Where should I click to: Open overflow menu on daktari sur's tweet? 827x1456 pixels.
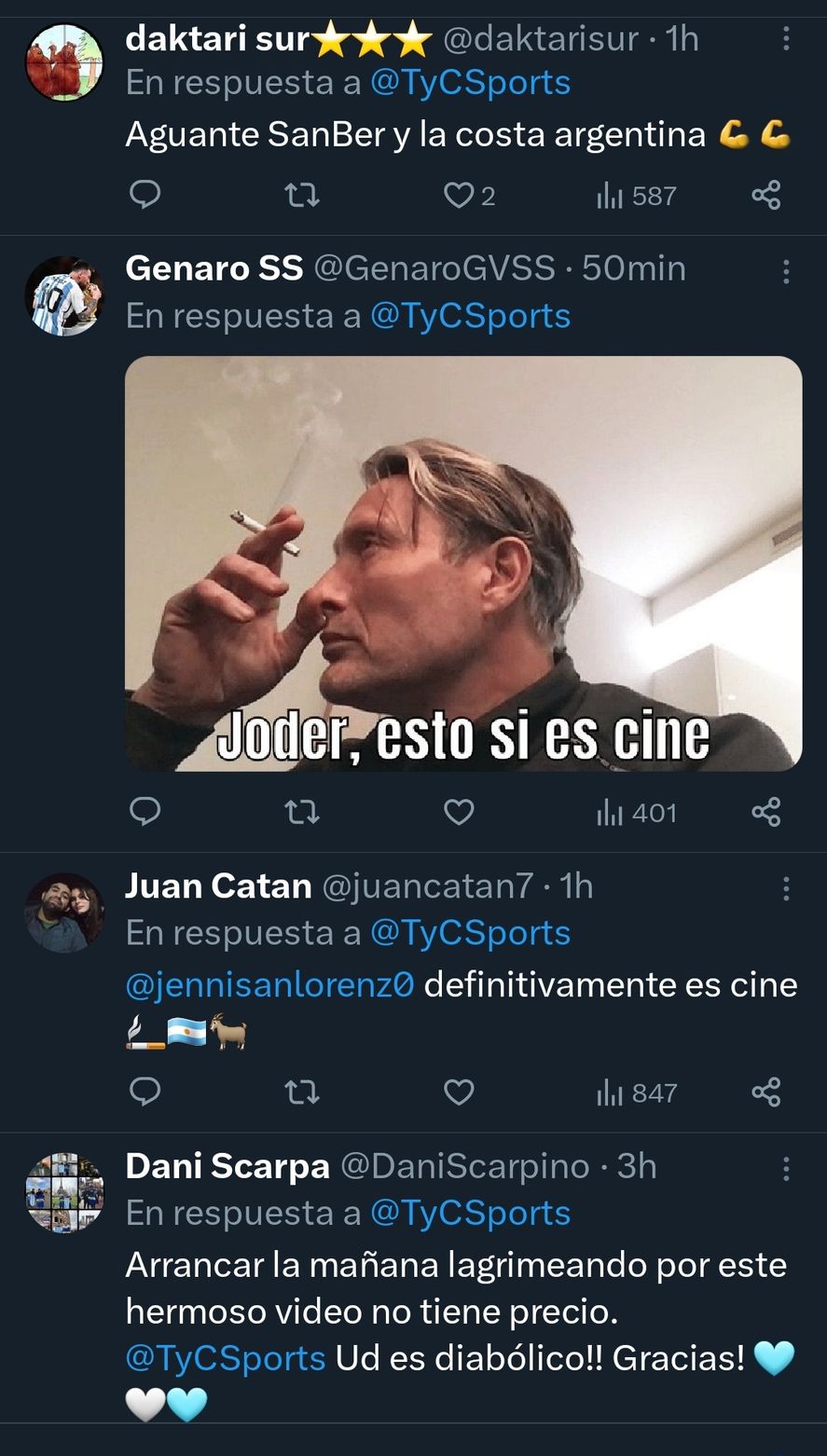click(x=786, y=39)
